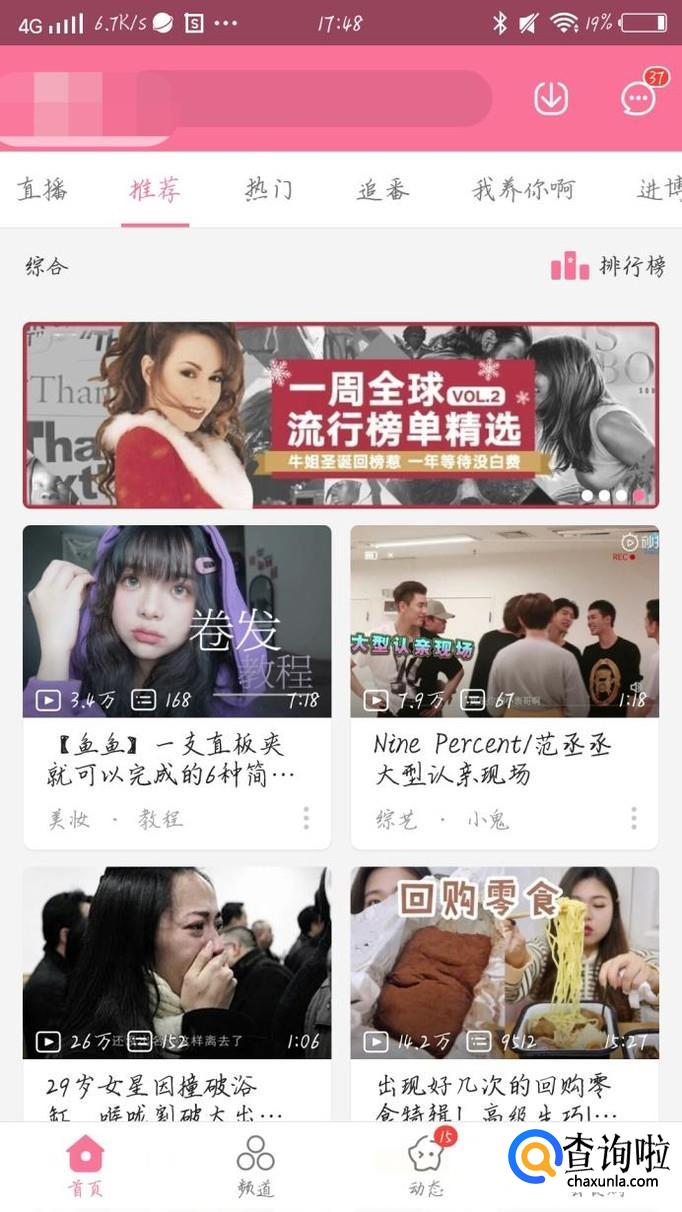Select the 我养你啊 tab
682x1212 pixels.
(x=523, y=189)
